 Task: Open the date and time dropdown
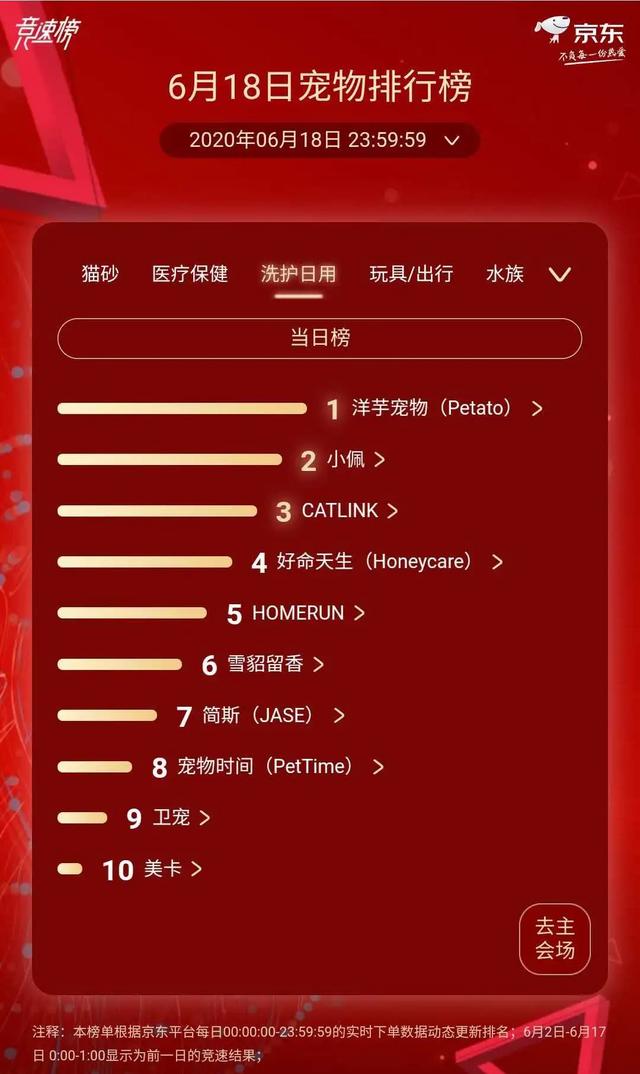coord(319,140)
